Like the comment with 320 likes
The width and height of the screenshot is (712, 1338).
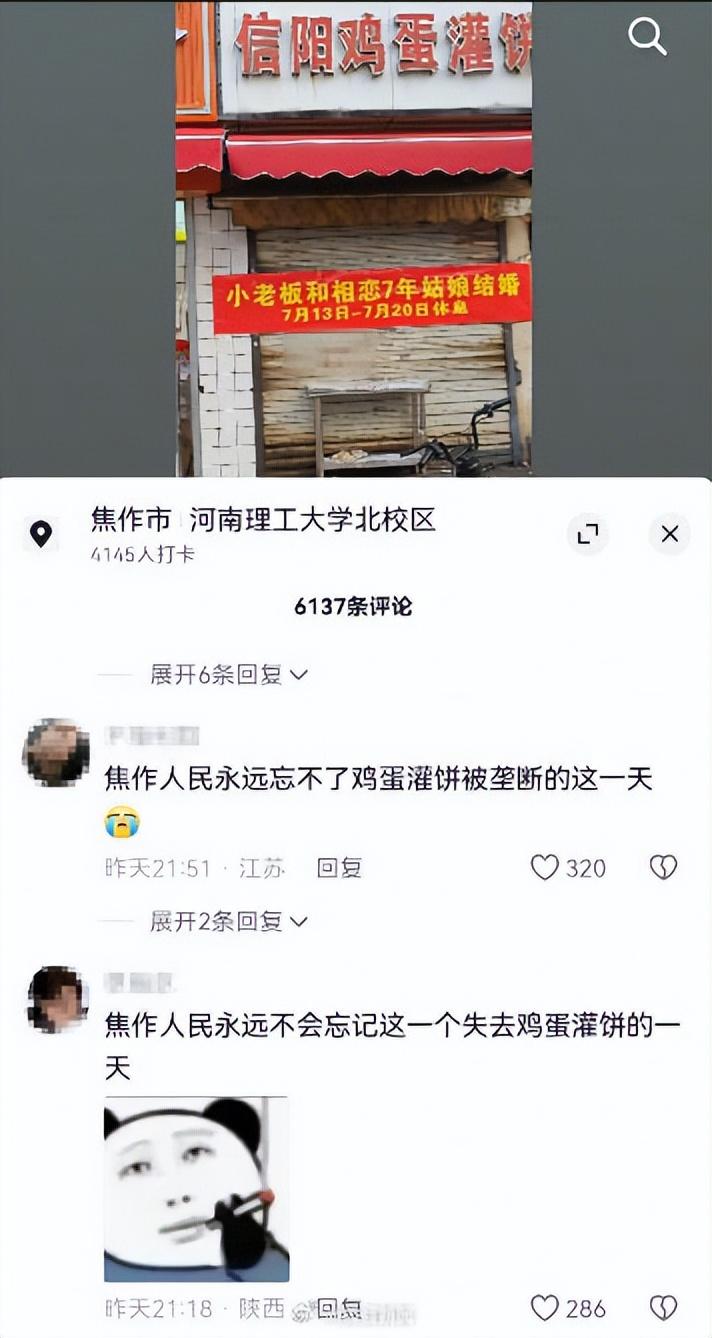(x=545, y=867)
